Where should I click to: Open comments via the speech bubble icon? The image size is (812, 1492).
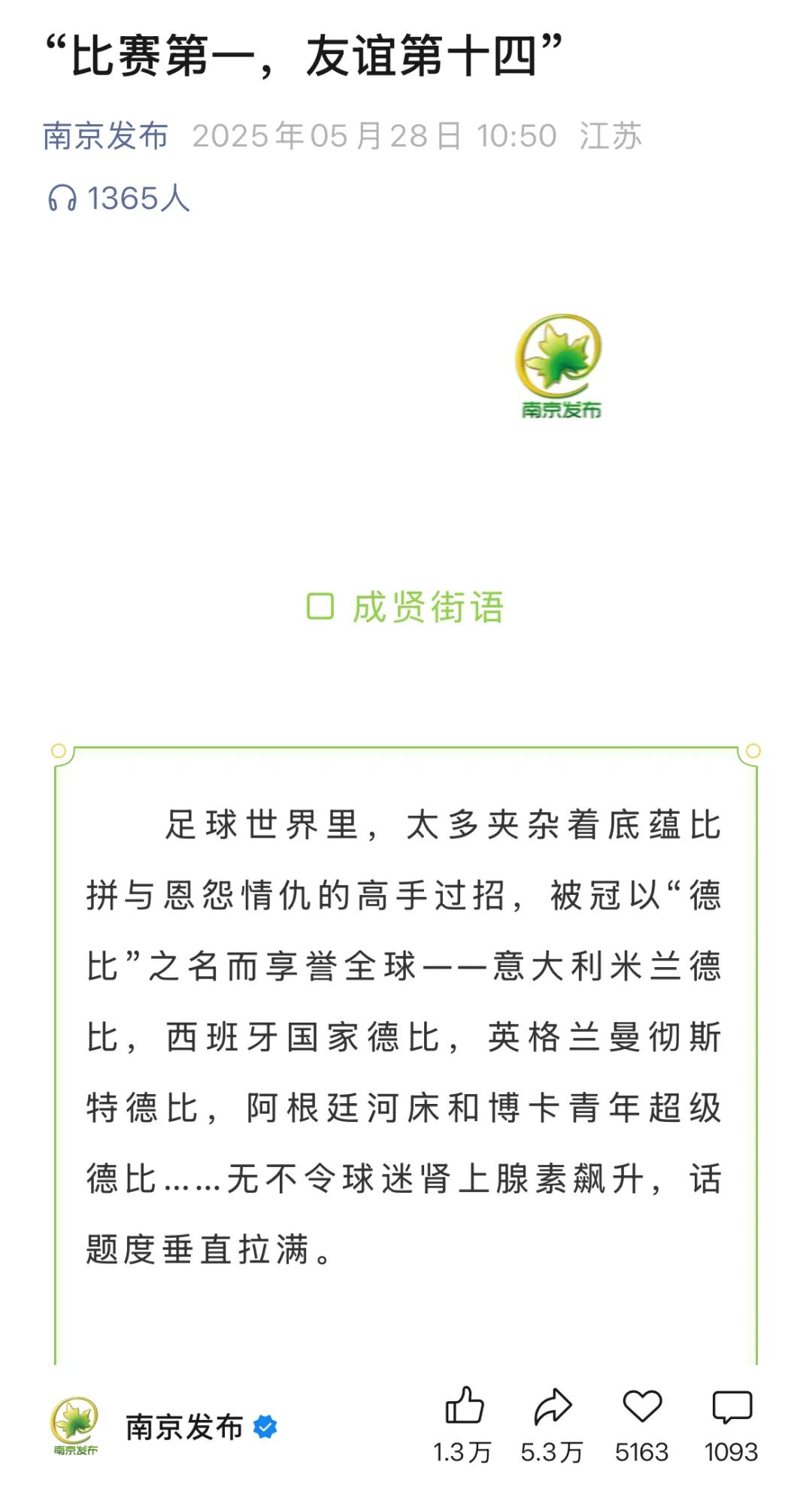(x=732, y=1406)
